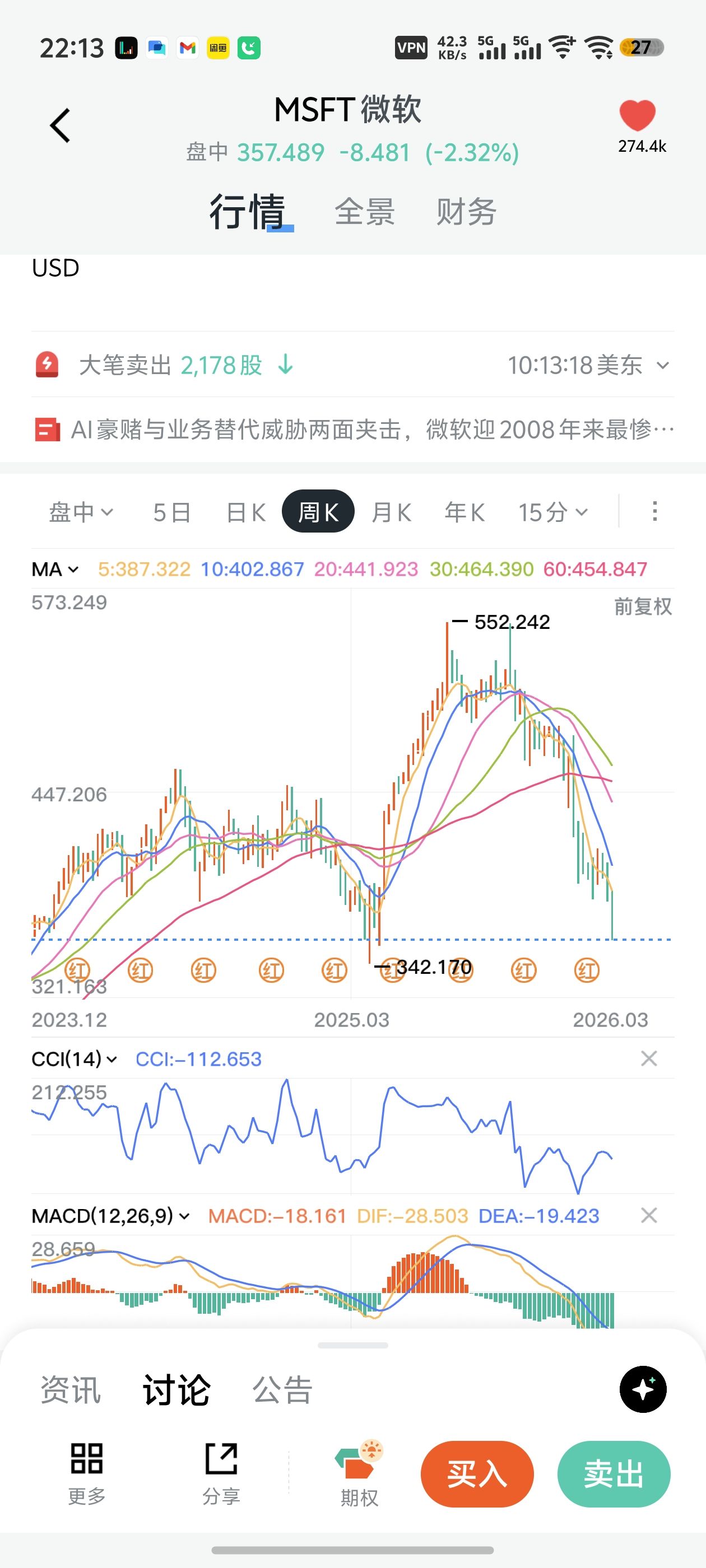Switch to the 全景 tab

364,212
